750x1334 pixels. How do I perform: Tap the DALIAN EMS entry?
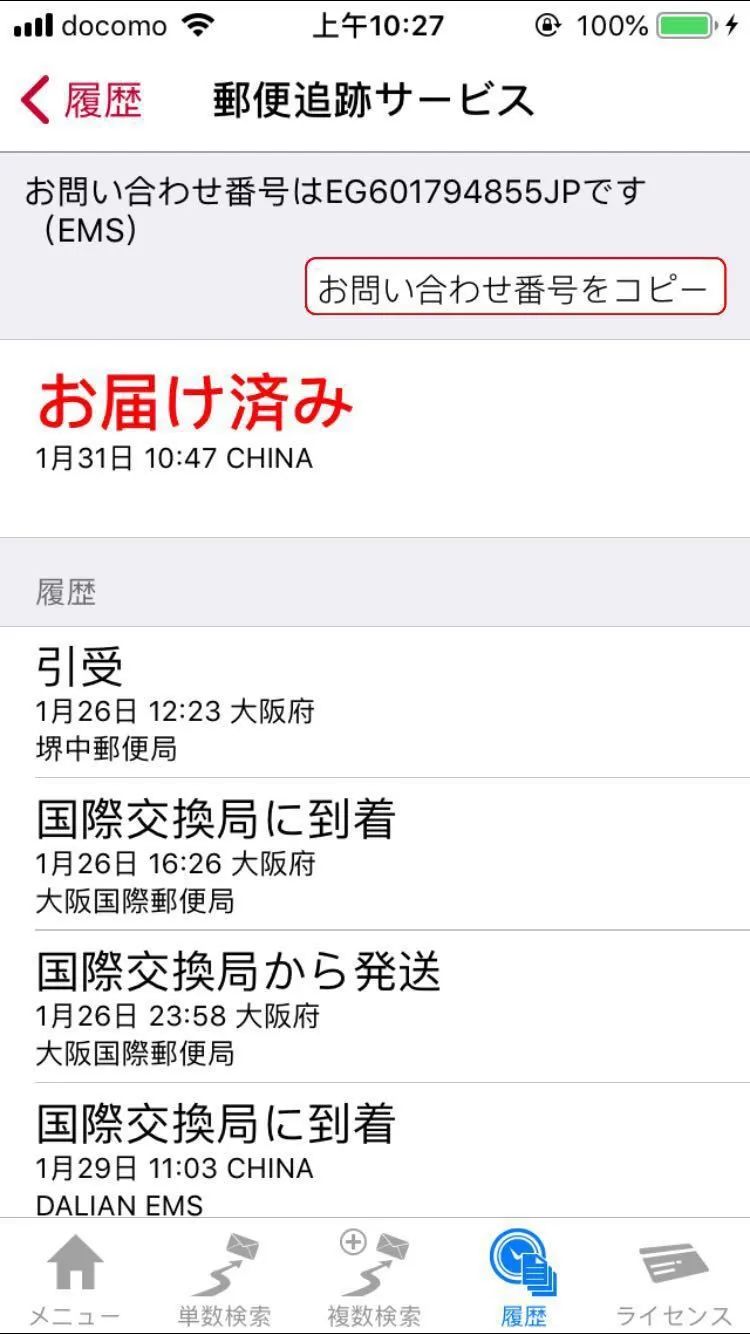tap(118, 1205)
